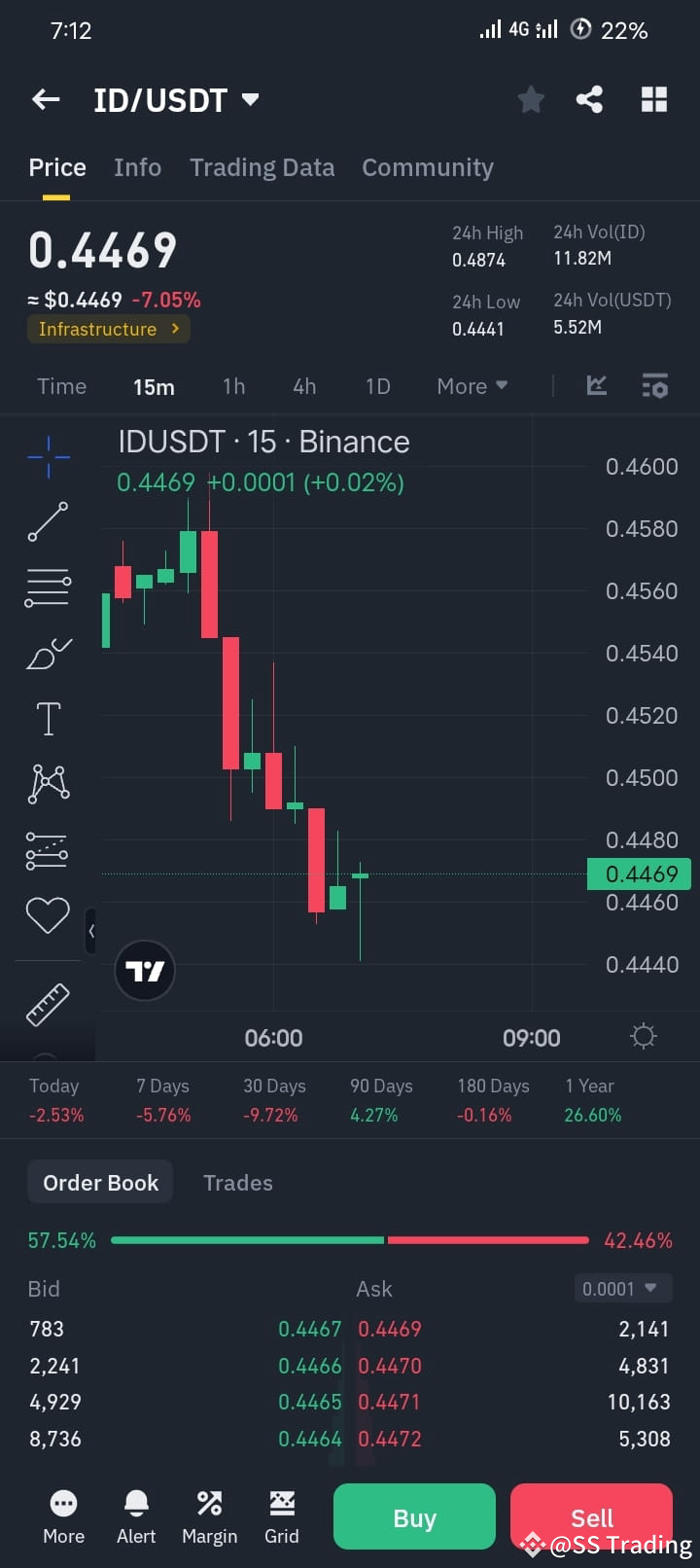
Task: Switch to the Trades tab
Action: click(237, 1182)
